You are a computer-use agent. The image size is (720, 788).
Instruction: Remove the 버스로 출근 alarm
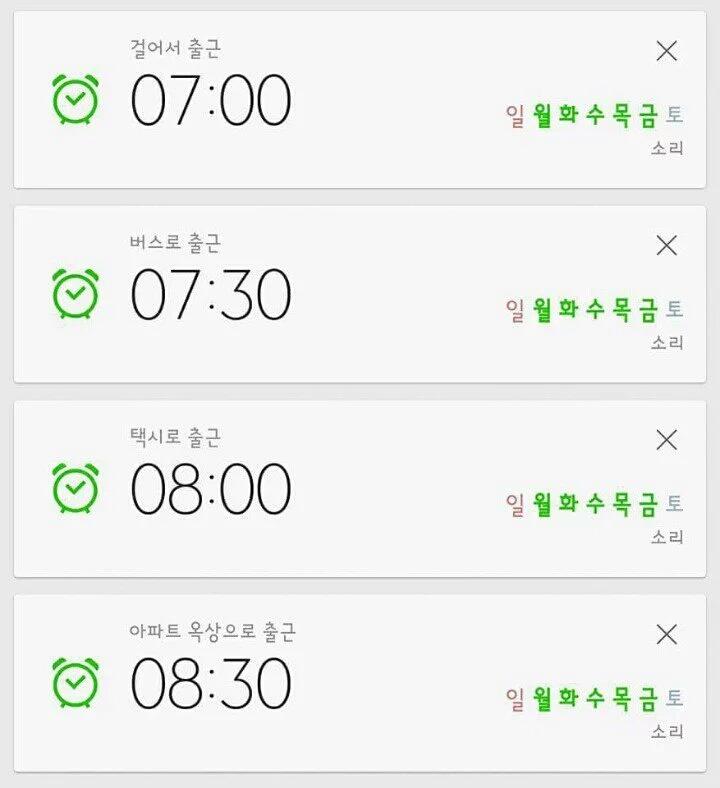(x=666, y=245)
